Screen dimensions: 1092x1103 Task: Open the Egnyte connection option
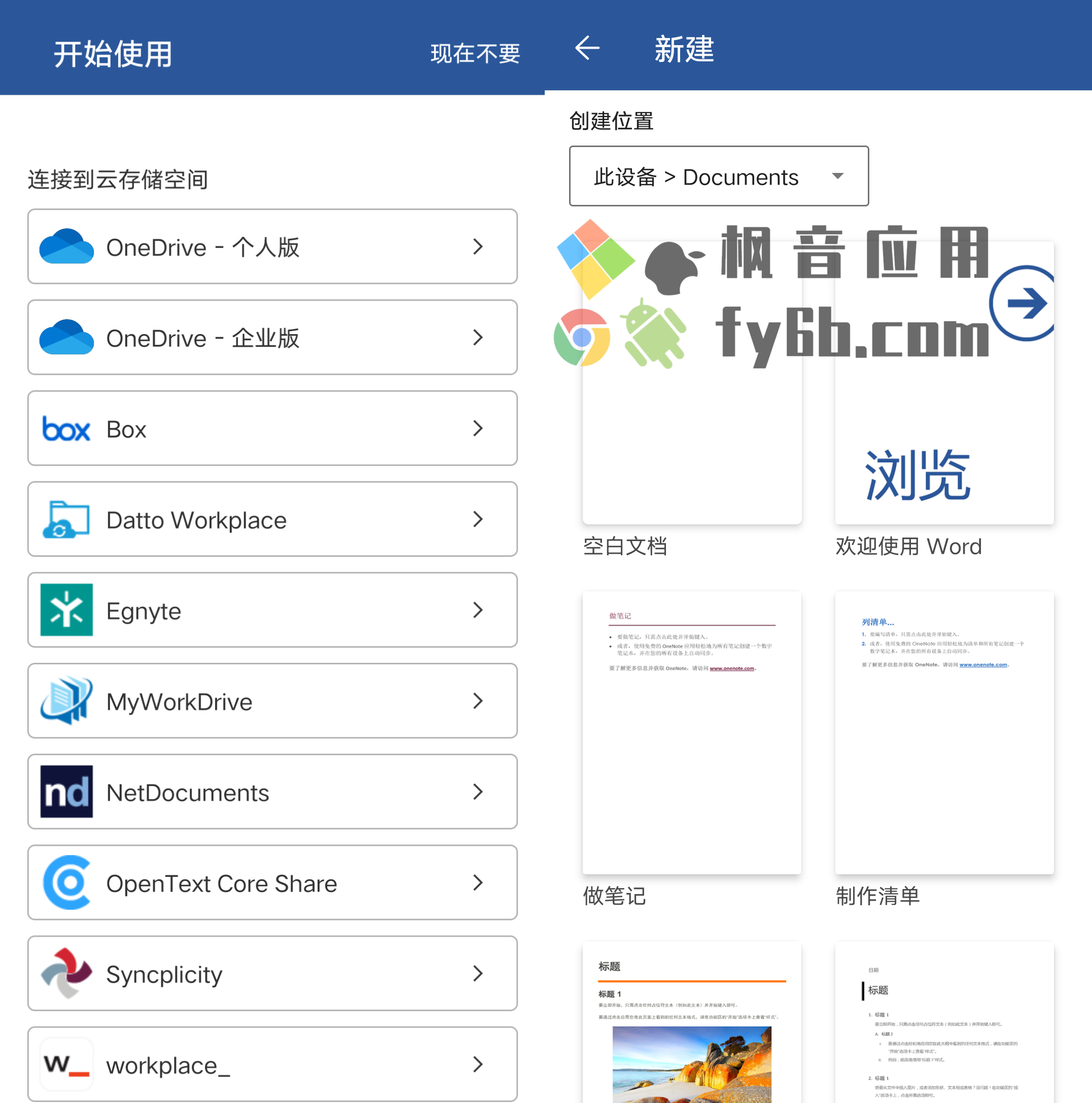tap(272, 610)
